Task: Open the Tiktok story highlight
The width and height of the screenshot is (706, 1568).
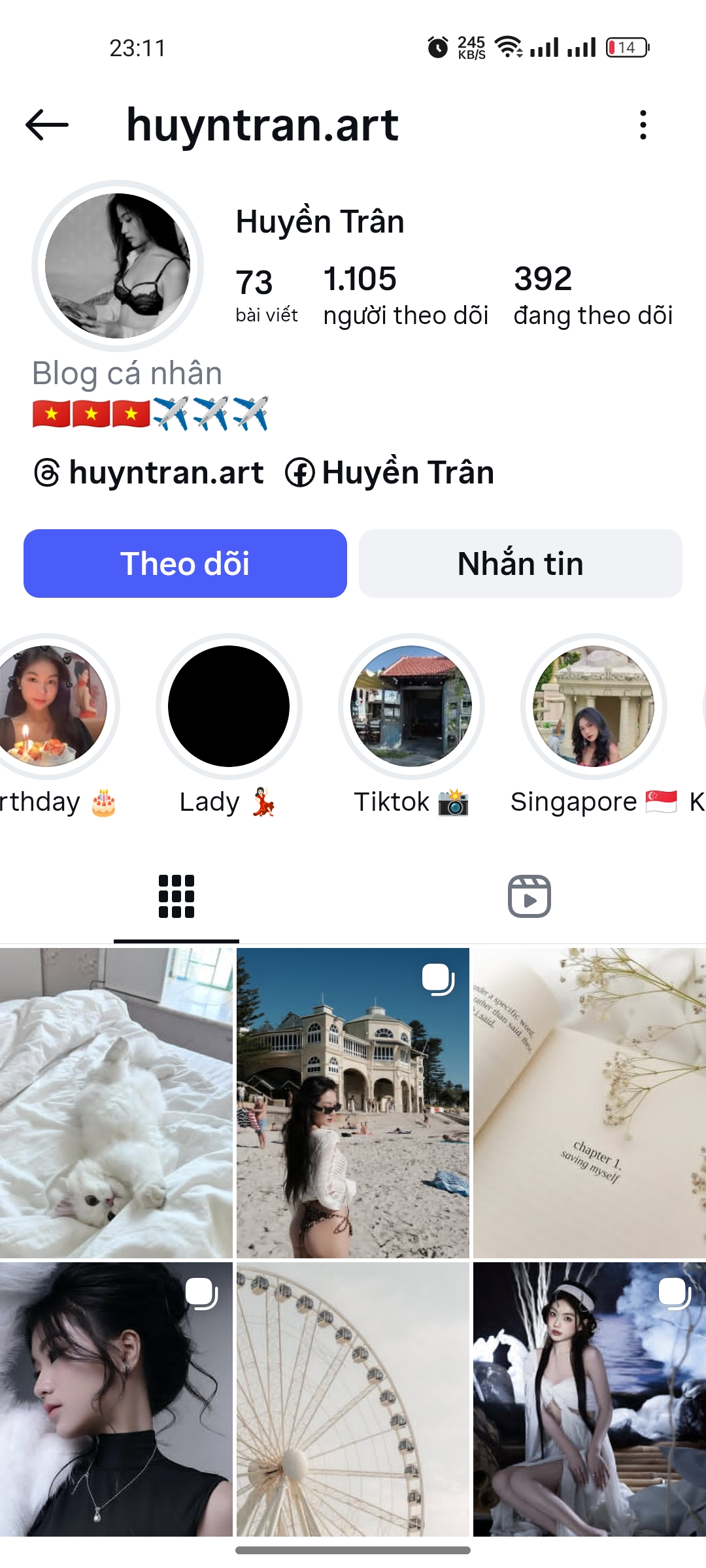Action: point(411,706)
